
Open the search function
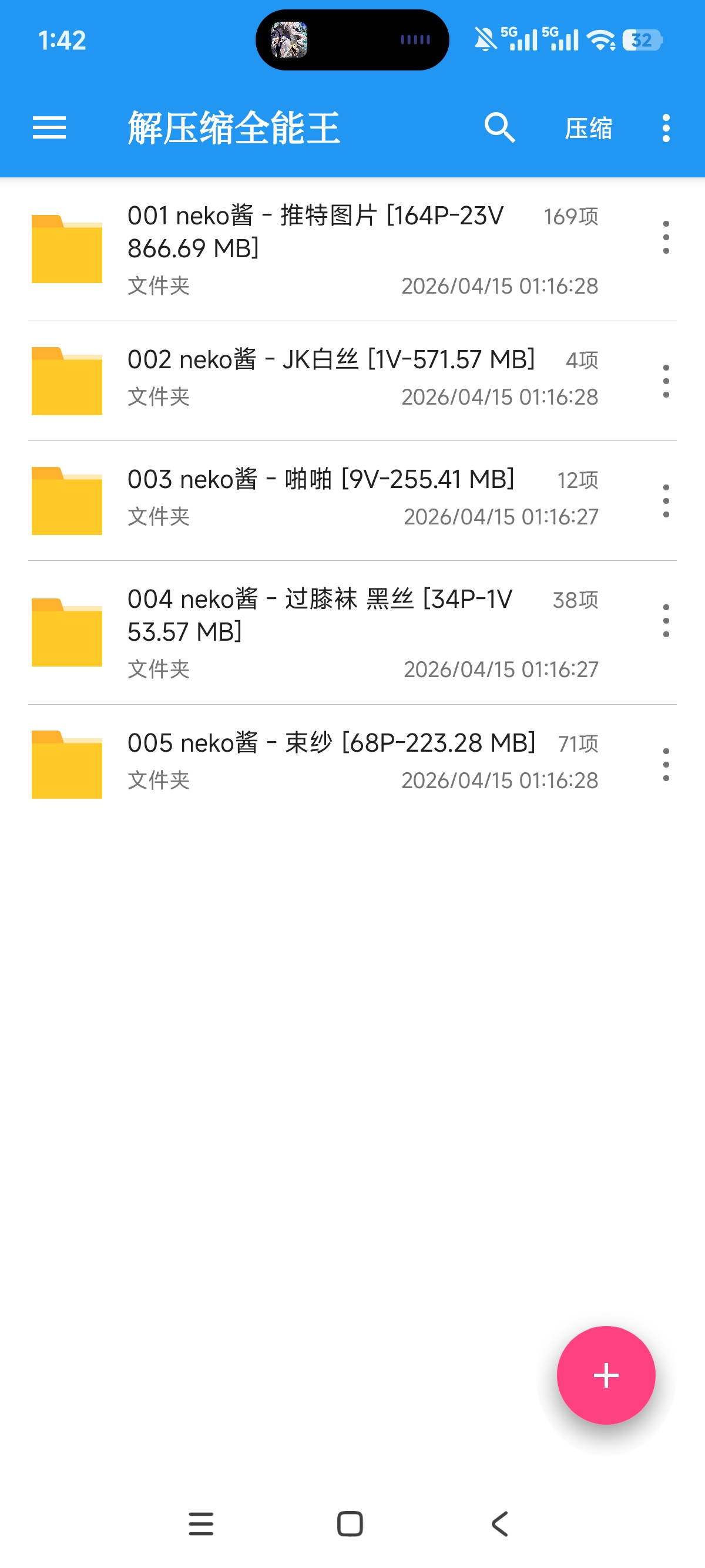[x=501, y=129]
